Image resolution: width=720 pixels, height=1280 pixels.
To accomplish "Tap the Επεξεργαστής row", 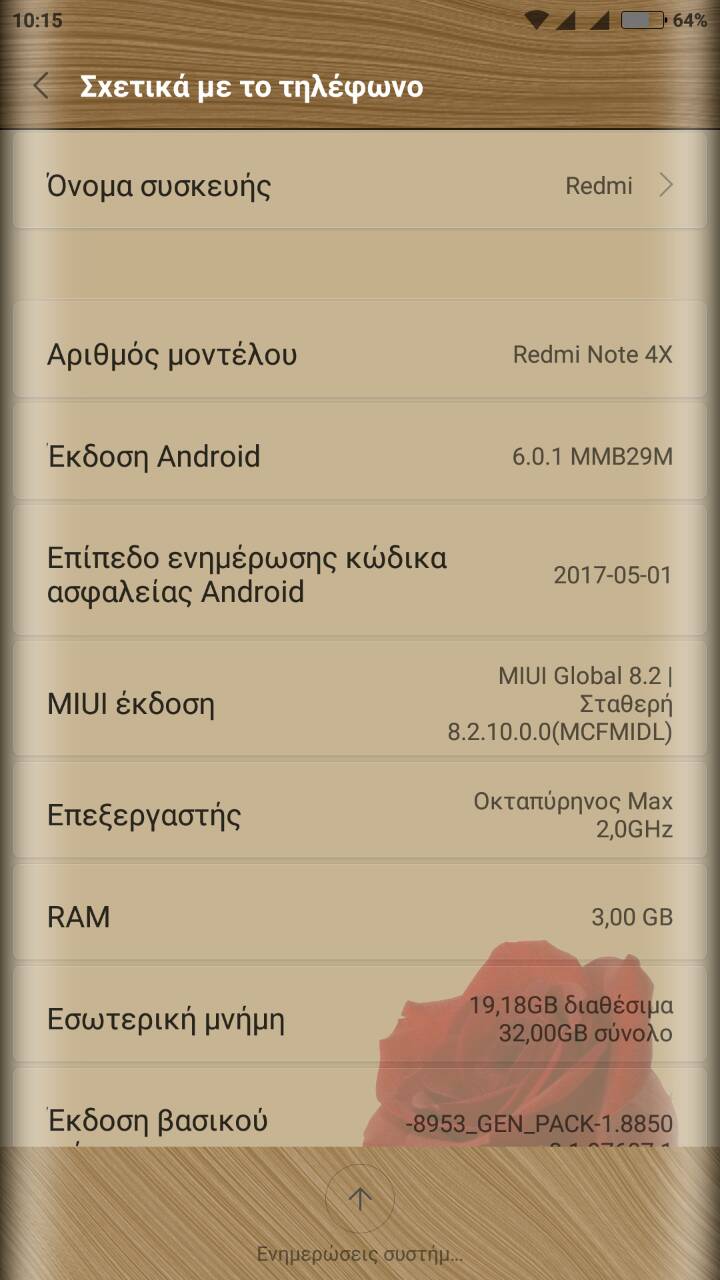I will point(360,815).
